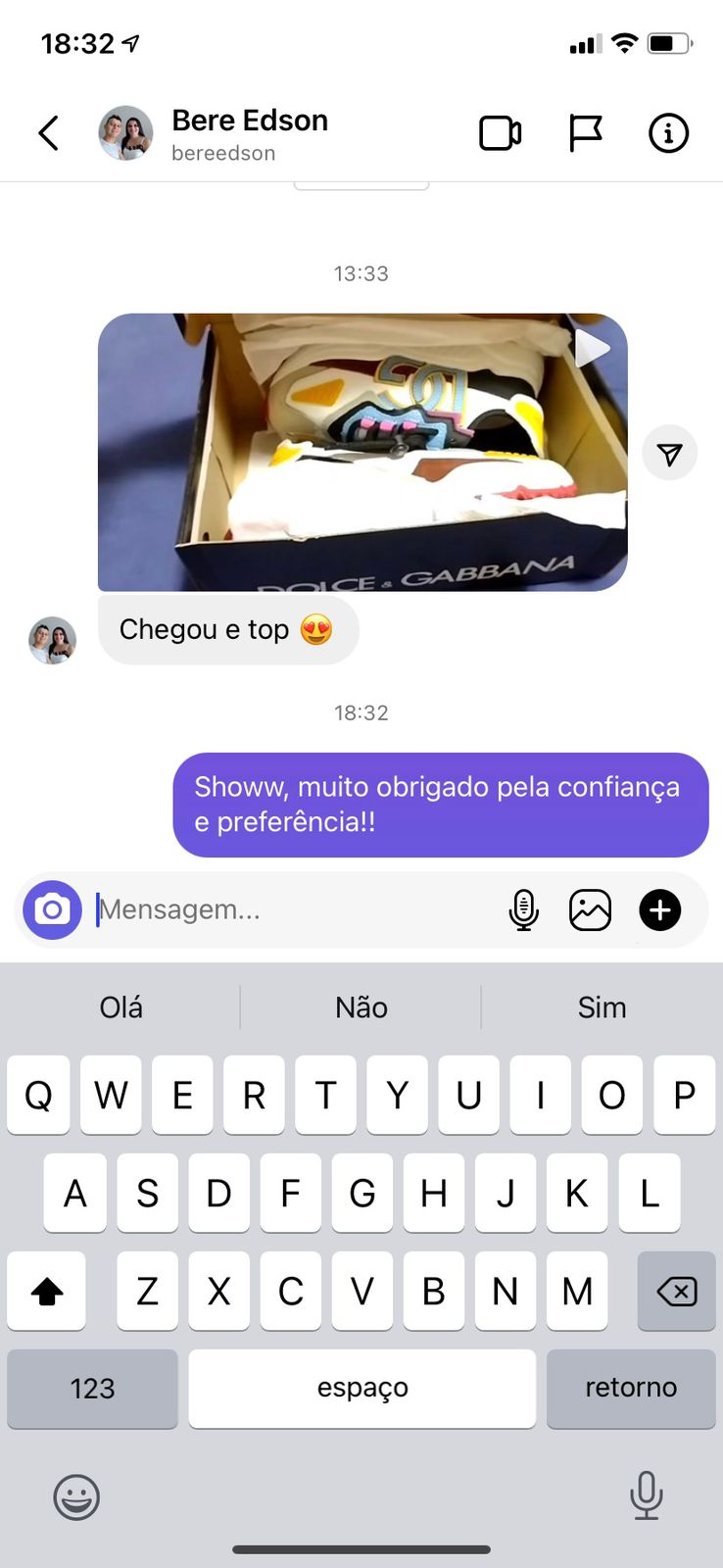The height and width of the screenshot is (1568, 723).
Task: Start a video call with Bere Edson
Action: 500,133
